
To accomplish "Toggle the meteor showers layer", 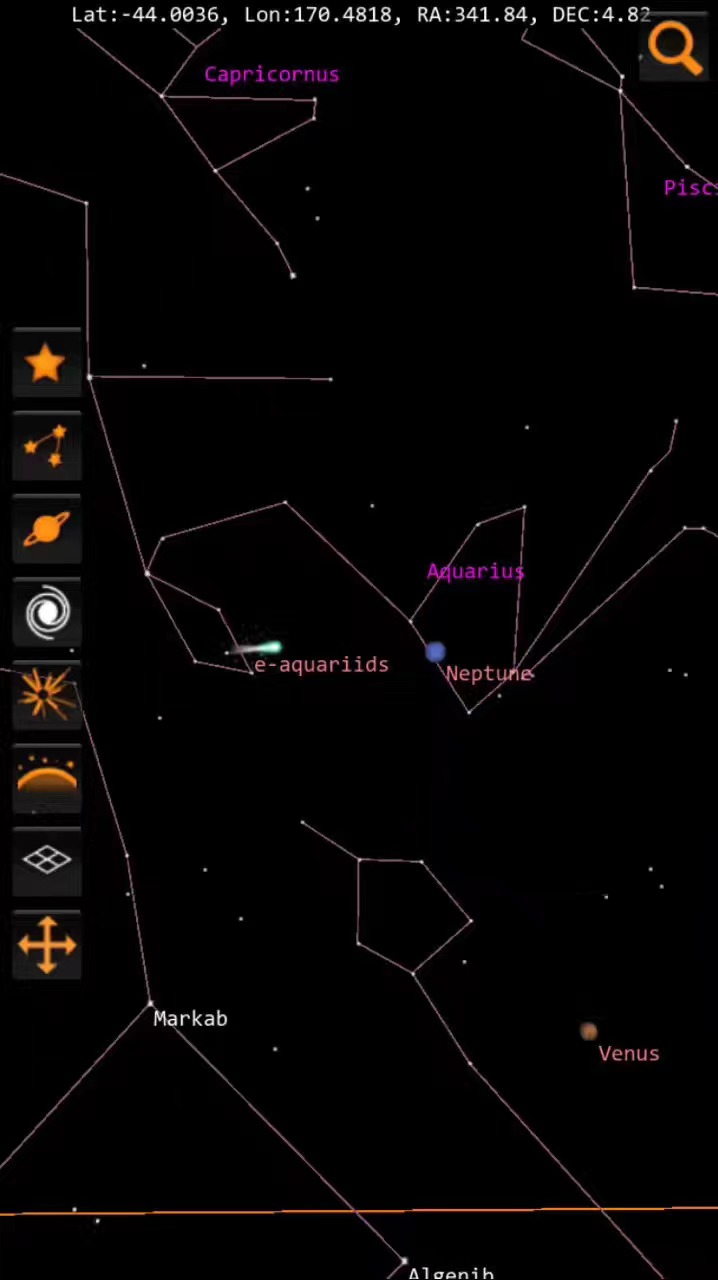I will [47, 694].
